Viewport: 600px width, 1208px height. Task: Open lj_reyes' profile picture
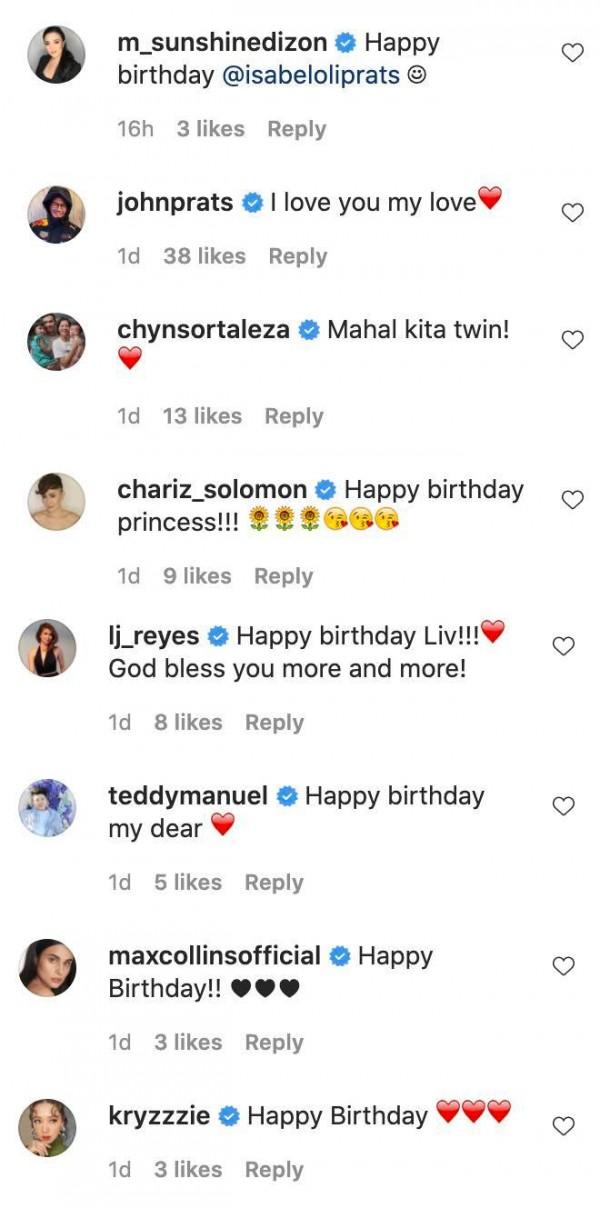[47, 648]
